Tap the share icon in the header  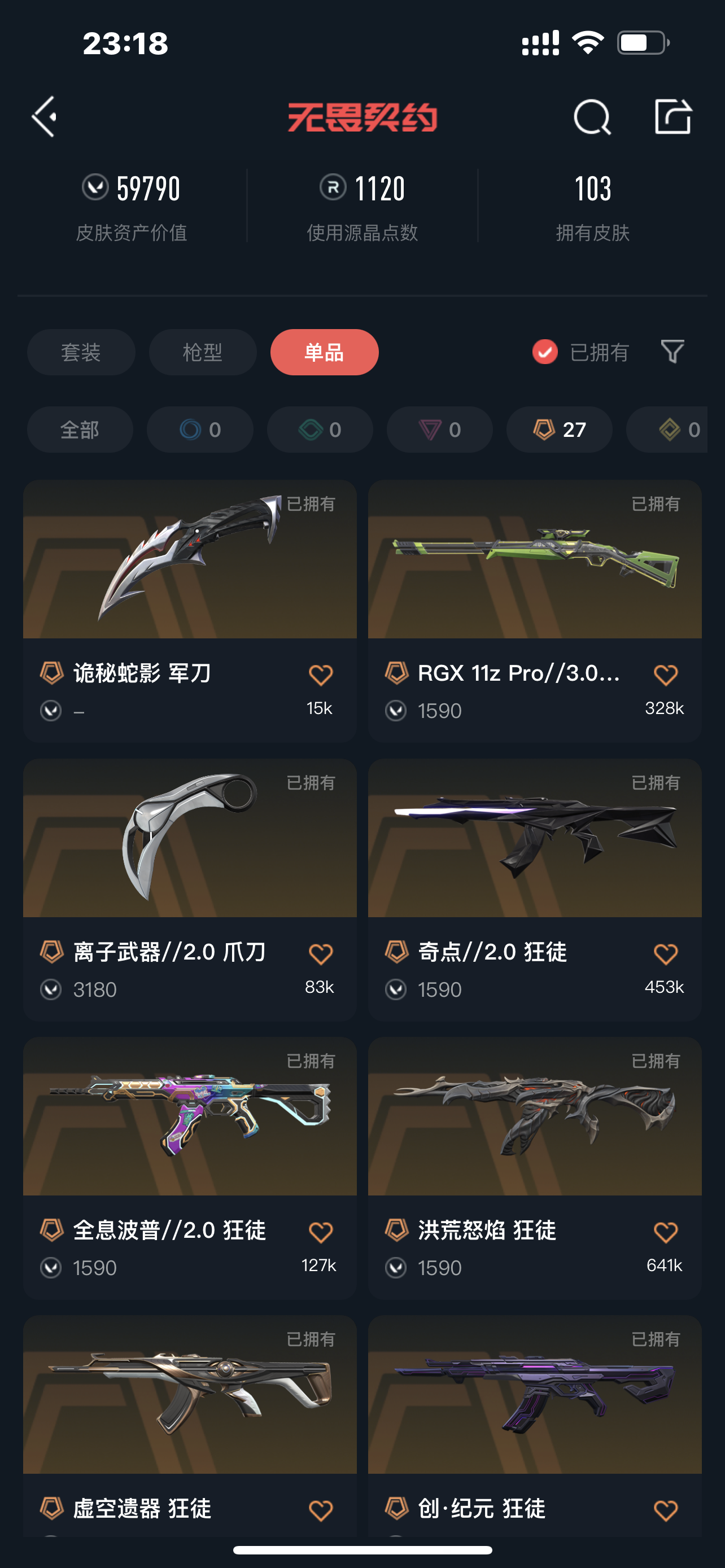tap(672, 116)
